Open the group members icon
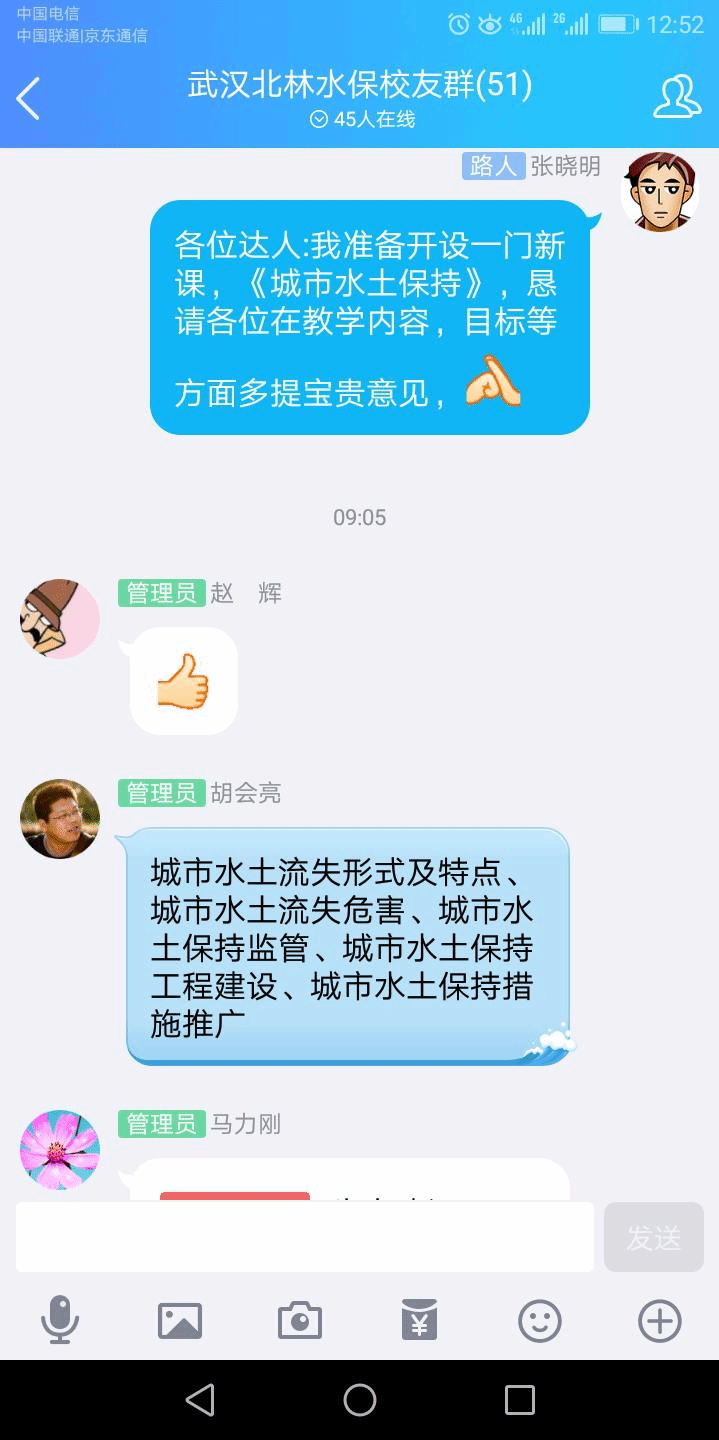719x1440 pixels. pyautogui.click(x=676, y=97)
